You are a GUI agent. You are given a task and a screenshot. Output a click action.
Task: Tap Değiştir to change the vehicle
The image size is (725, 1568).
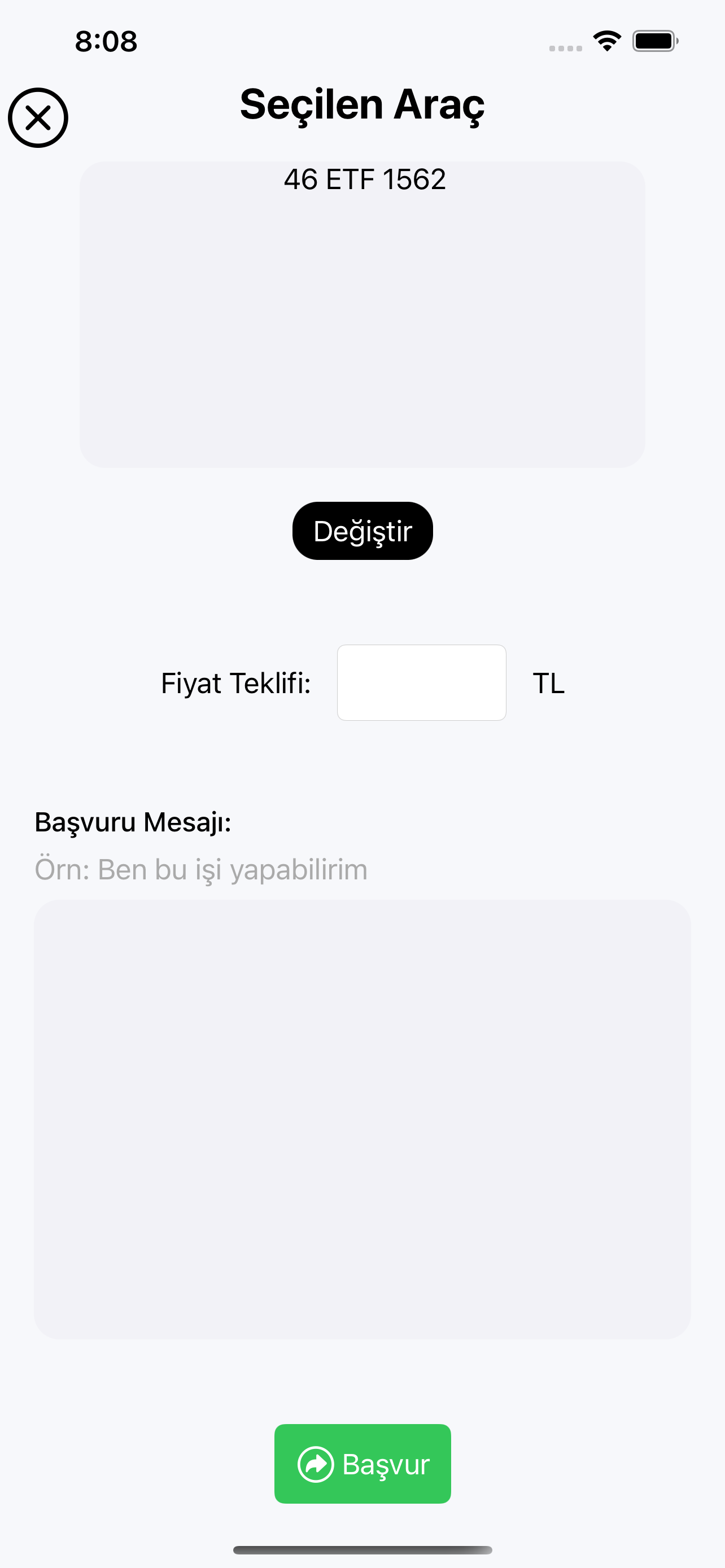click(362, 531)
